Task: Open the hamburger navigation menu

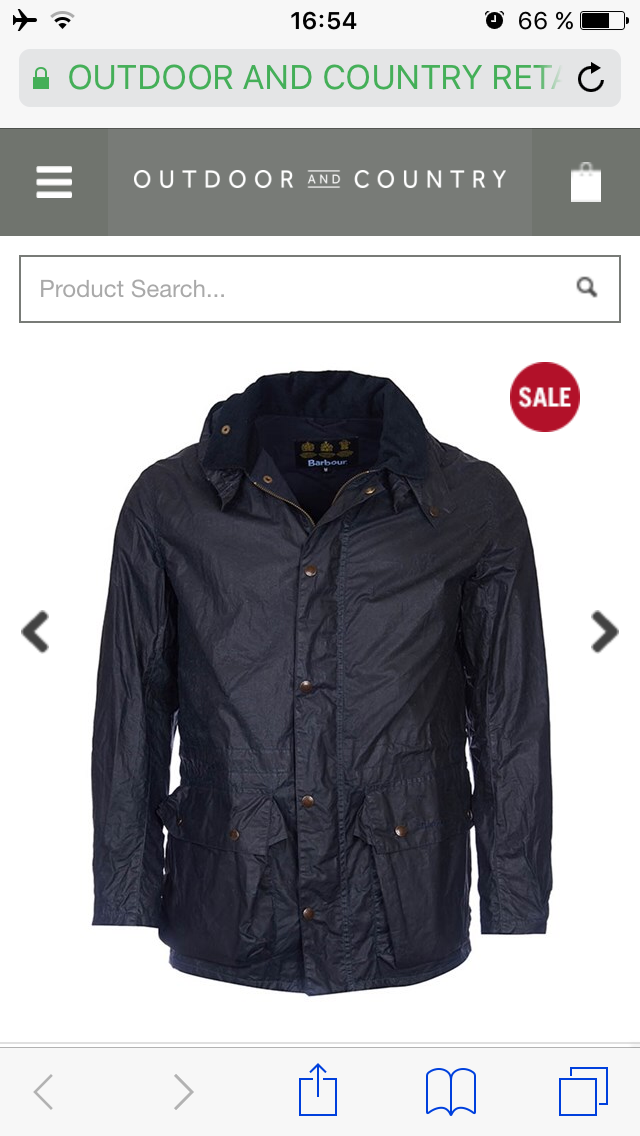Action: coord(54,182)
